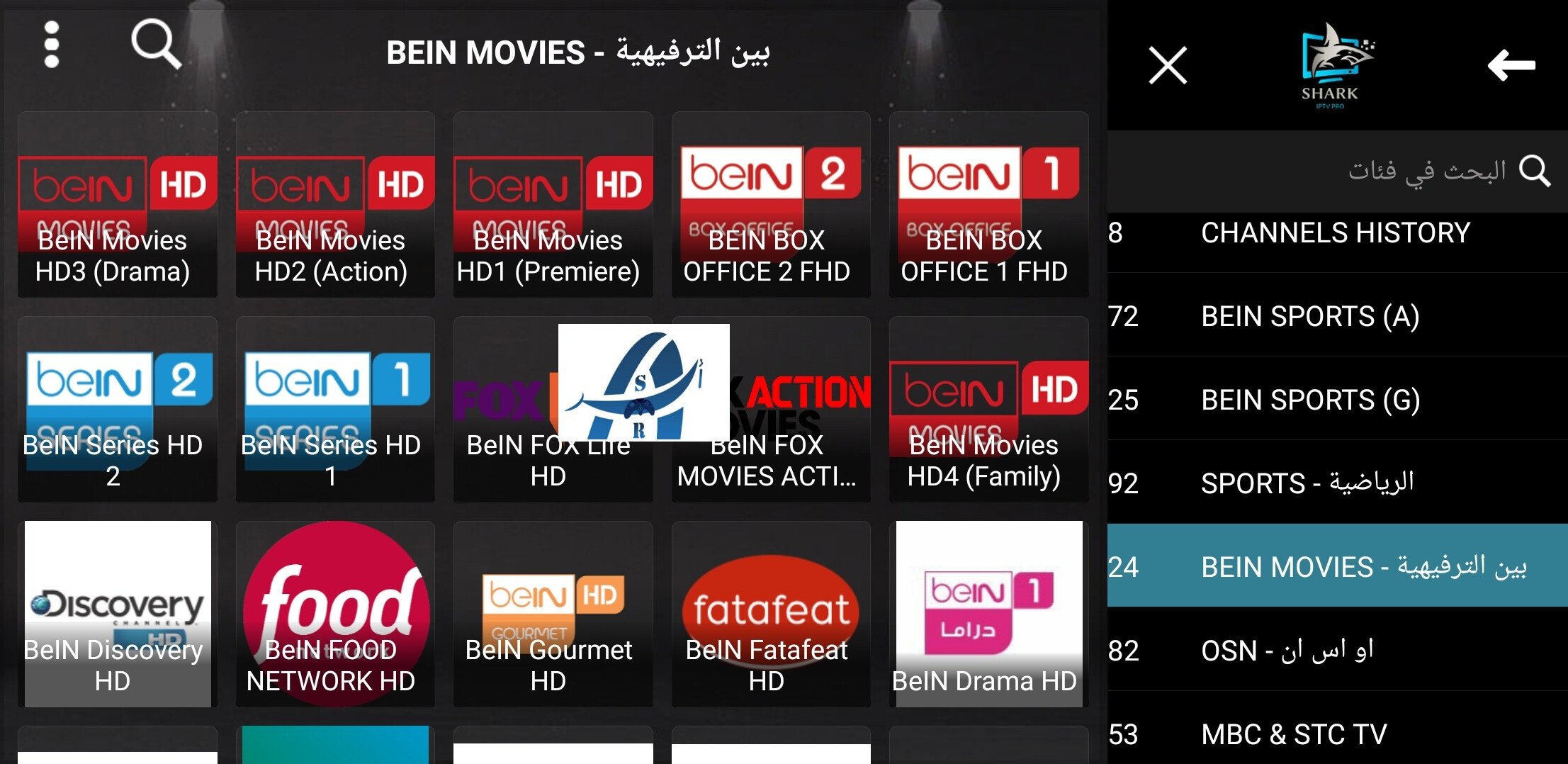This screenshot has height=764, width=1568.
Task: Play BeIN Movies HD2 (Action) channel
Action: [335, 205]
